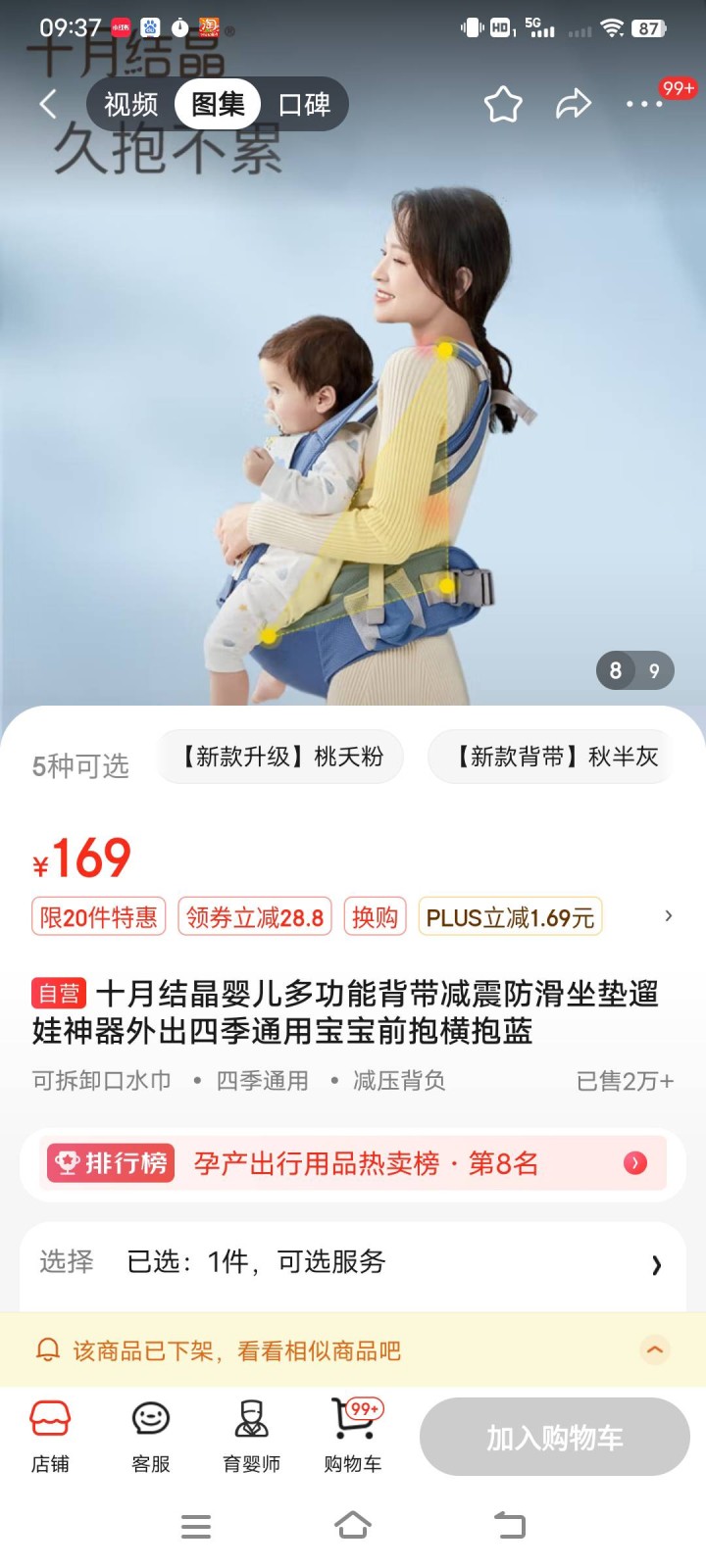Tap the system home button
This screenshot has height=1568, width=706.
coord(353,1526)
